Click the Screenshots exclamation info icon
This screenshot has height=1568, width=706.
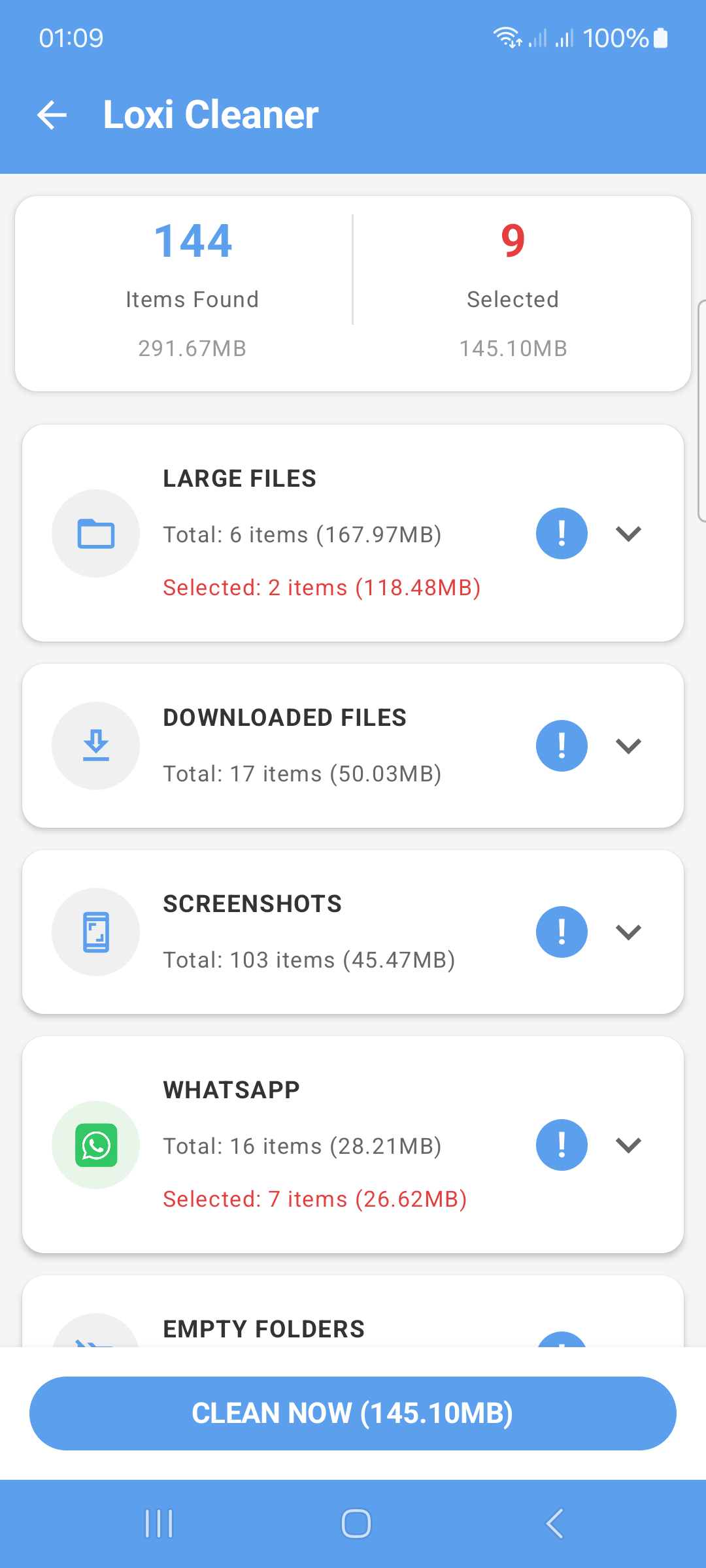point(561,932)
